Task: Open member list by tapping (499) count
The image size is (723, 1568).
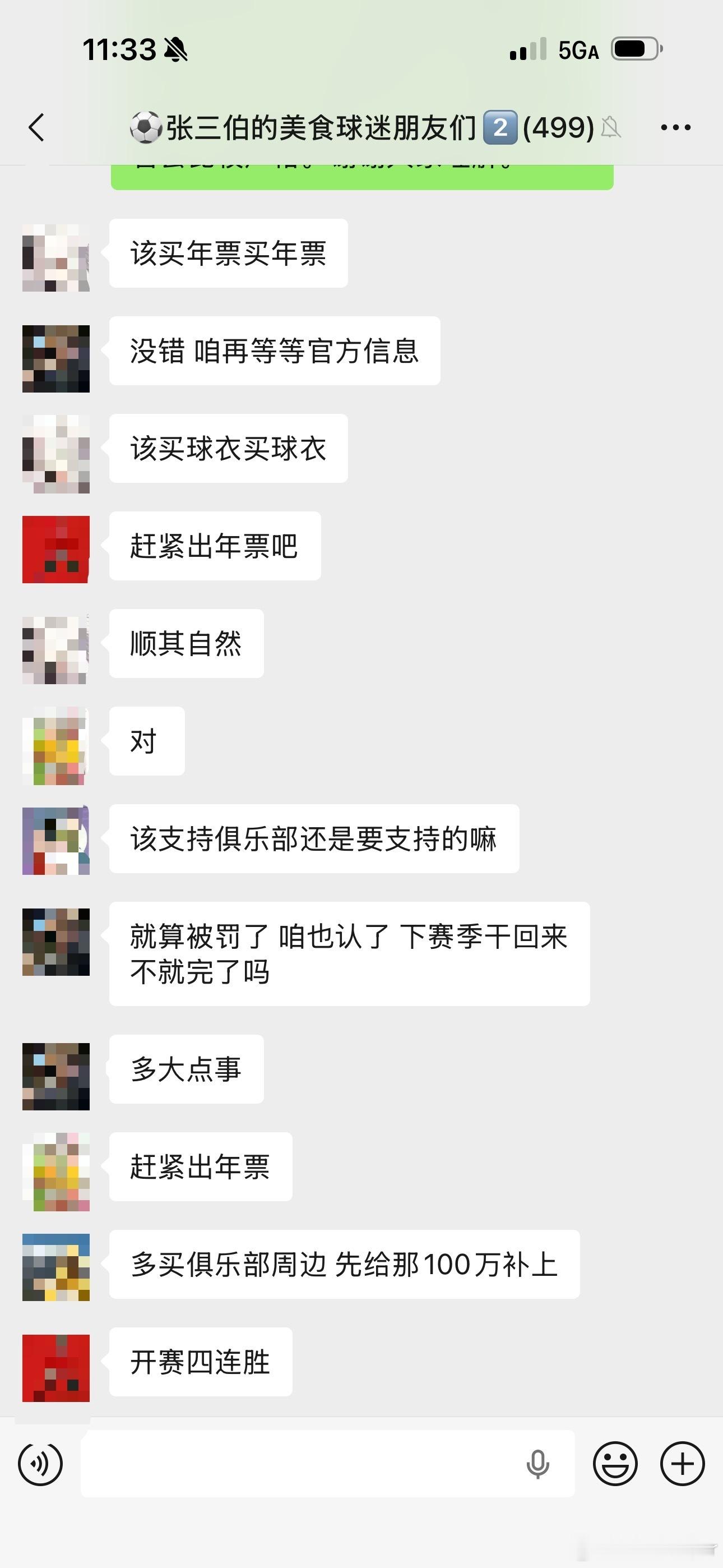Action: pos(558,127)
